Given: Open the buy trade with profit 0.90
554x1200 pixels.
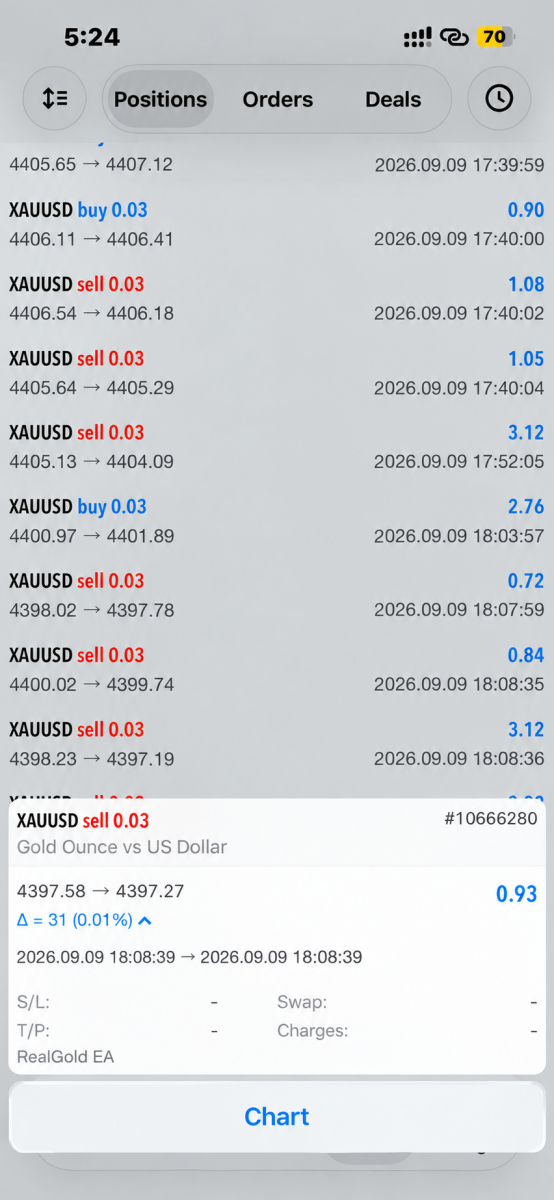Looking at the screenshot, I should point(277,225).
